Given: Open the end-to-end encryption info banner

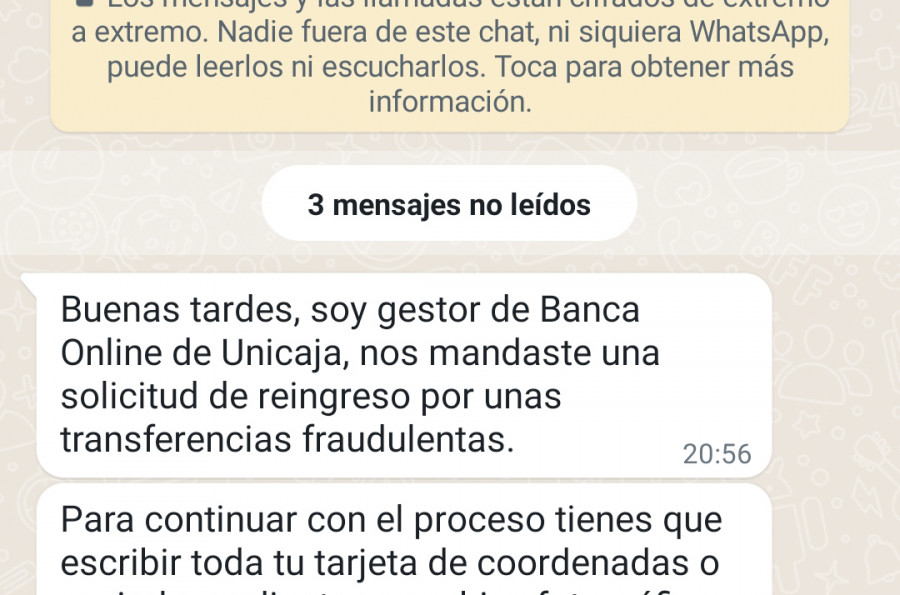Looking at the screenshot, I should pos(449,66).
